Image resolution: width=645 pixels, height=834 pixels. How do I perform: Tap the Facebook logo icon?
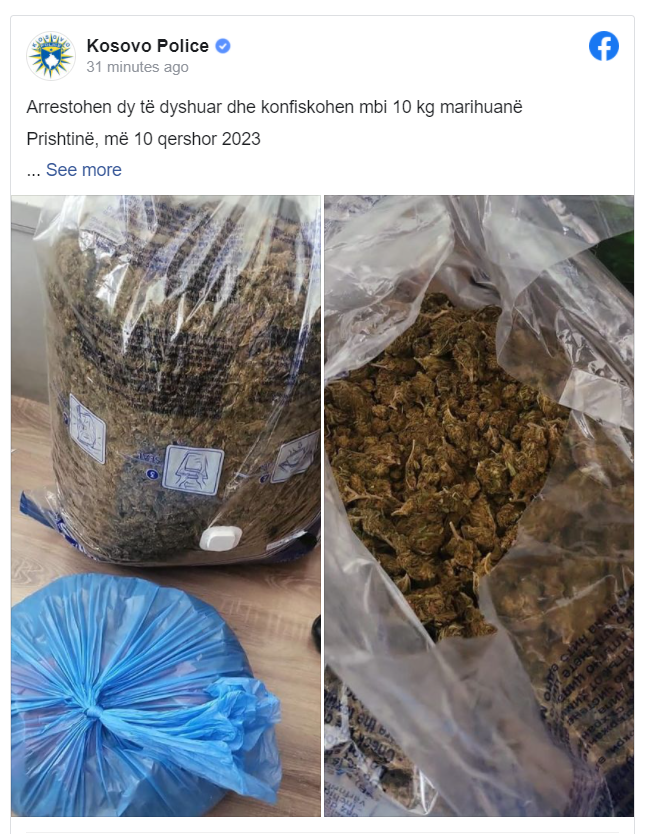(603, 46)
